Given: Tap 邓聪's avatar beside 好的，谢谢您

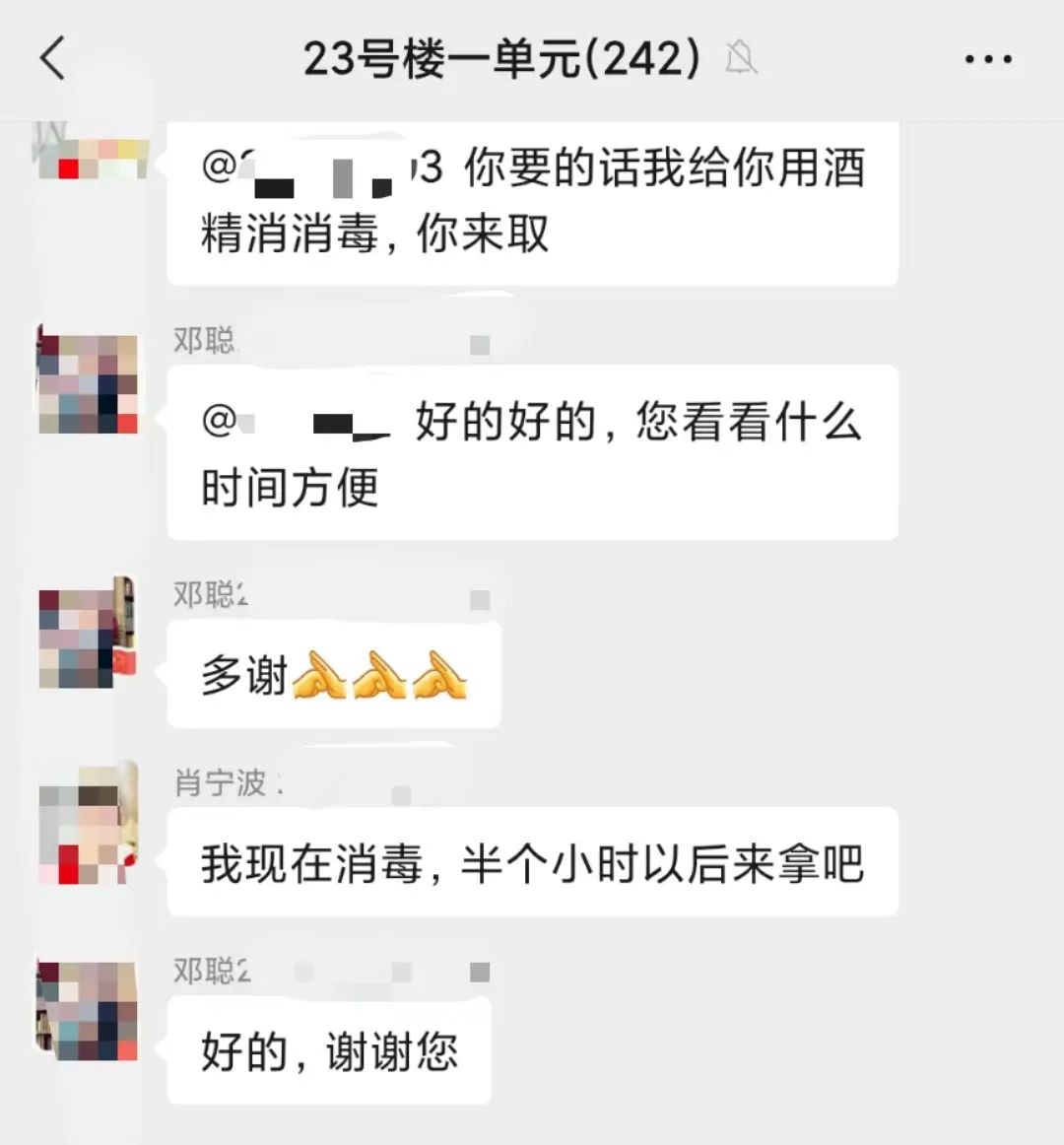Looking at the screenshot, I should coord(88,1012).
